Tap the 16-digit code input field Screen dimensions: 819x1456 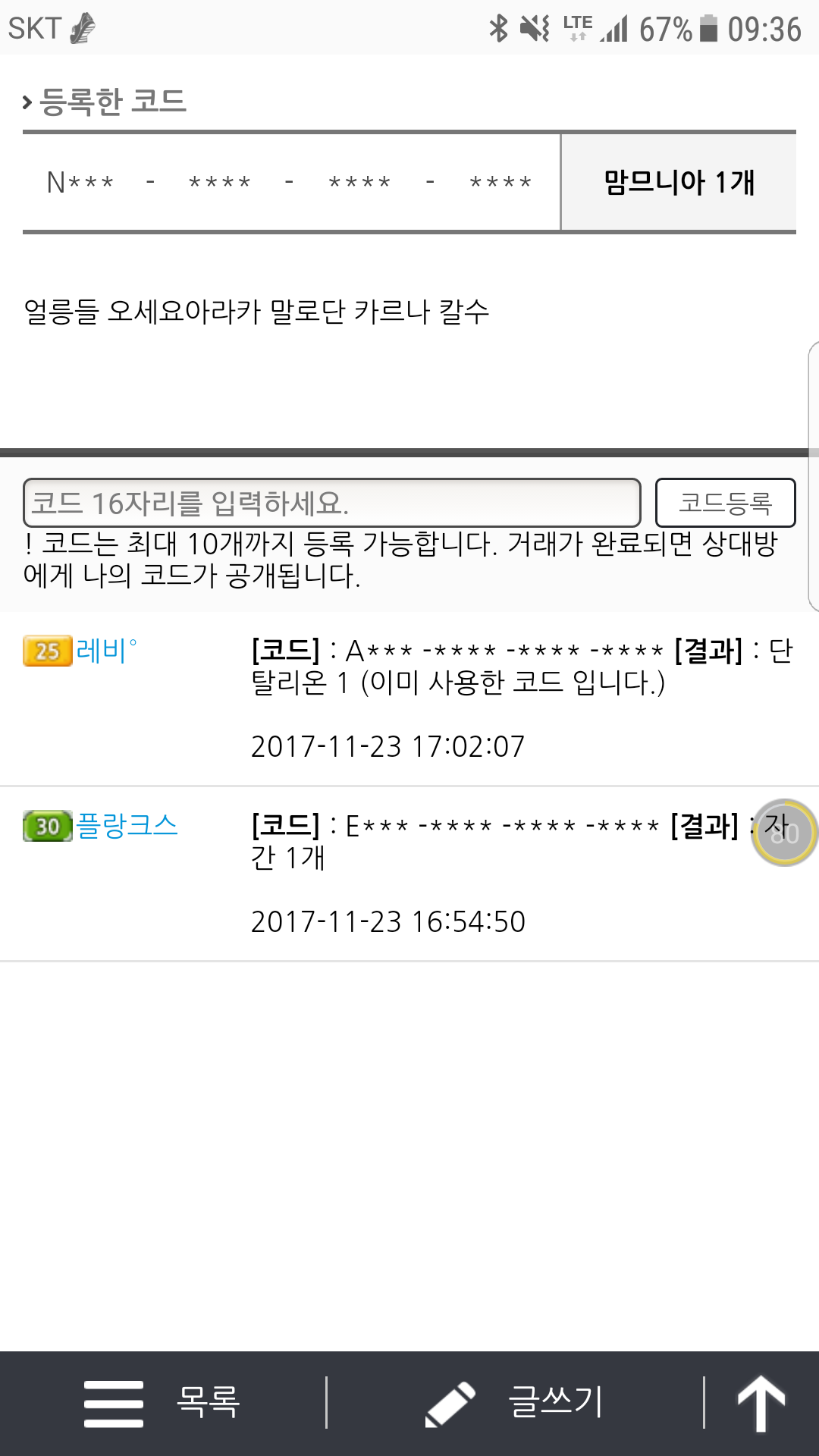point(331,503)
